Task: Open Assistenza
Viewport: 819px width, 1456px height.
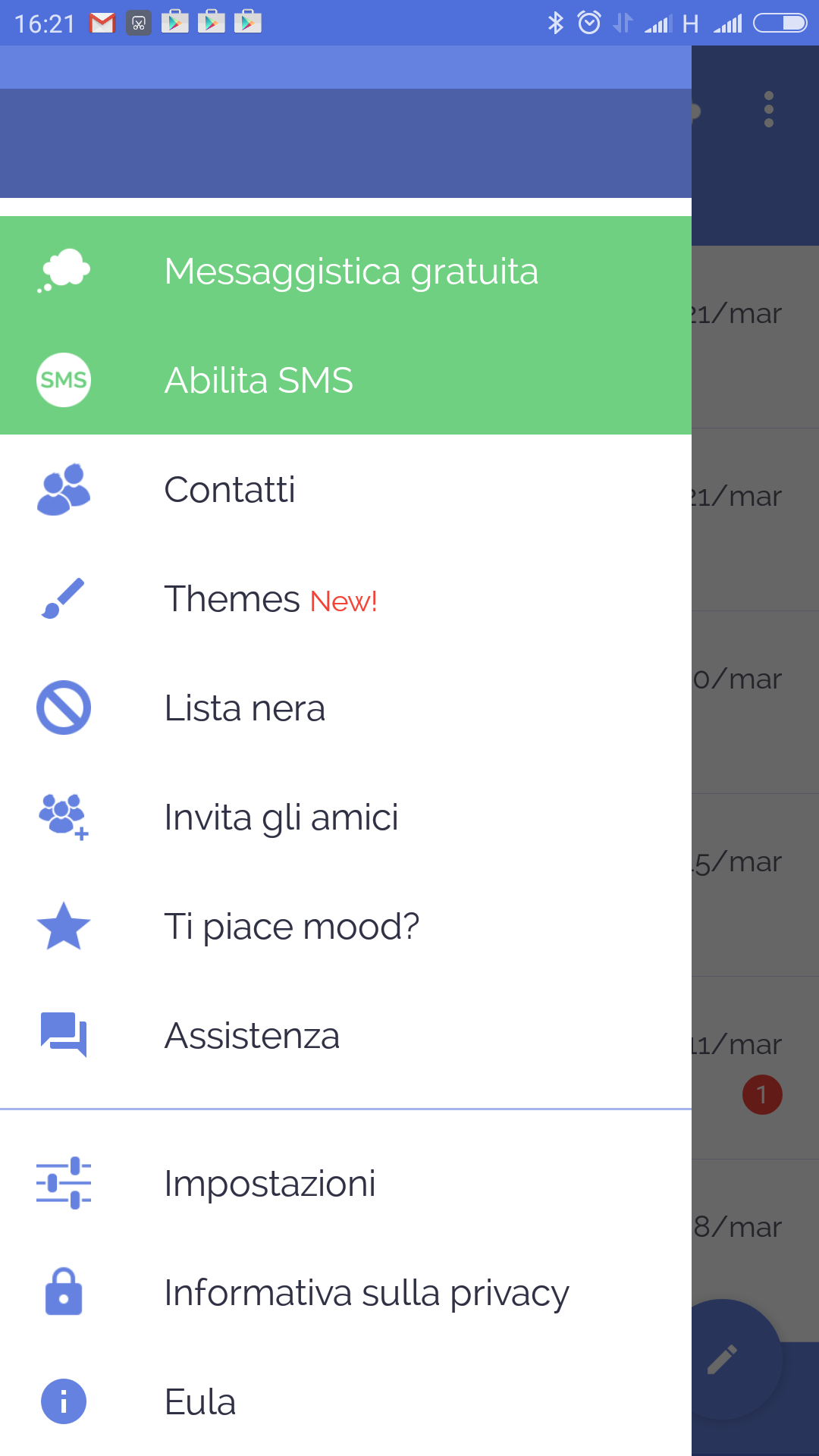Action: (x=346, y=1035)
